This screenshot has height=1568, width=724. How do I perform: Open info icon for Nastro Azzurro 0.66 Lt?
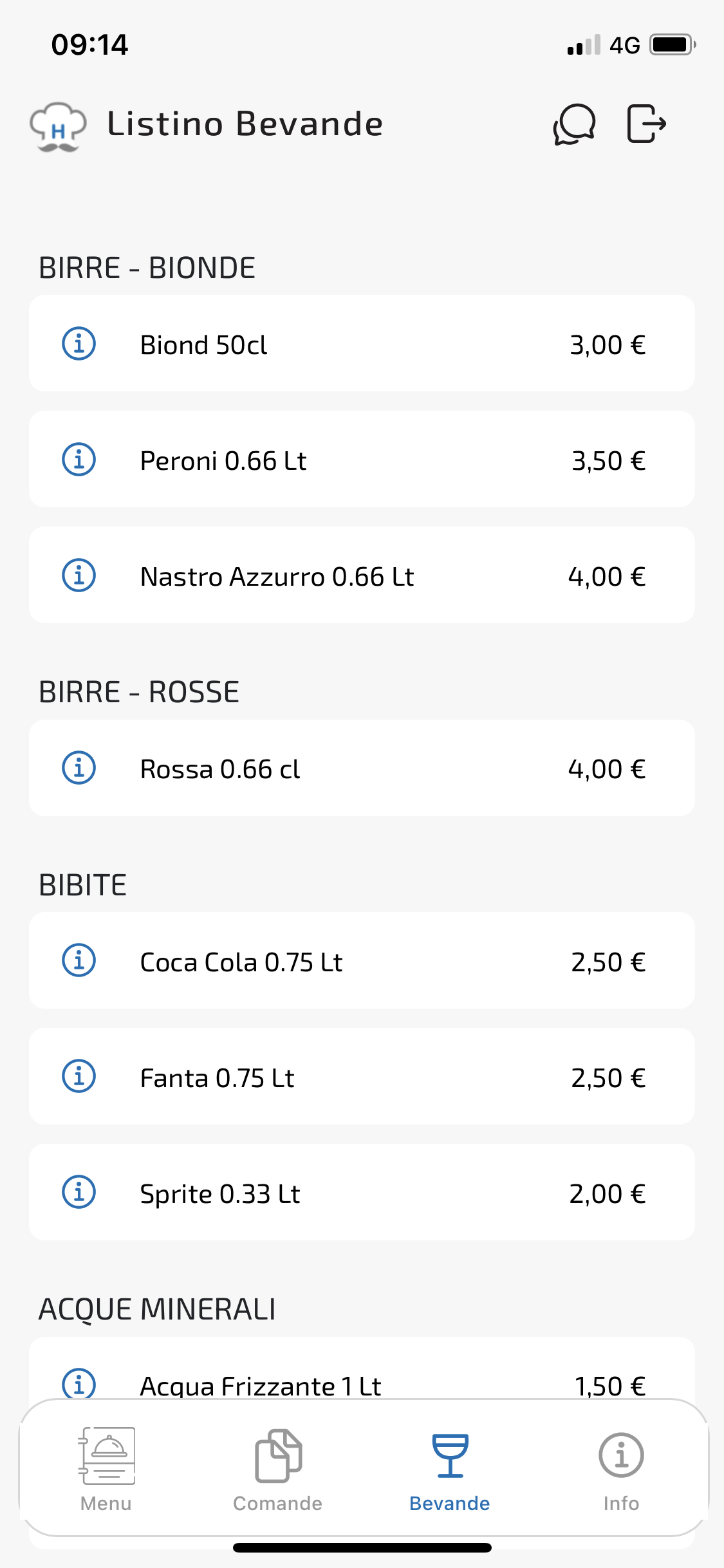pos(79,575)
